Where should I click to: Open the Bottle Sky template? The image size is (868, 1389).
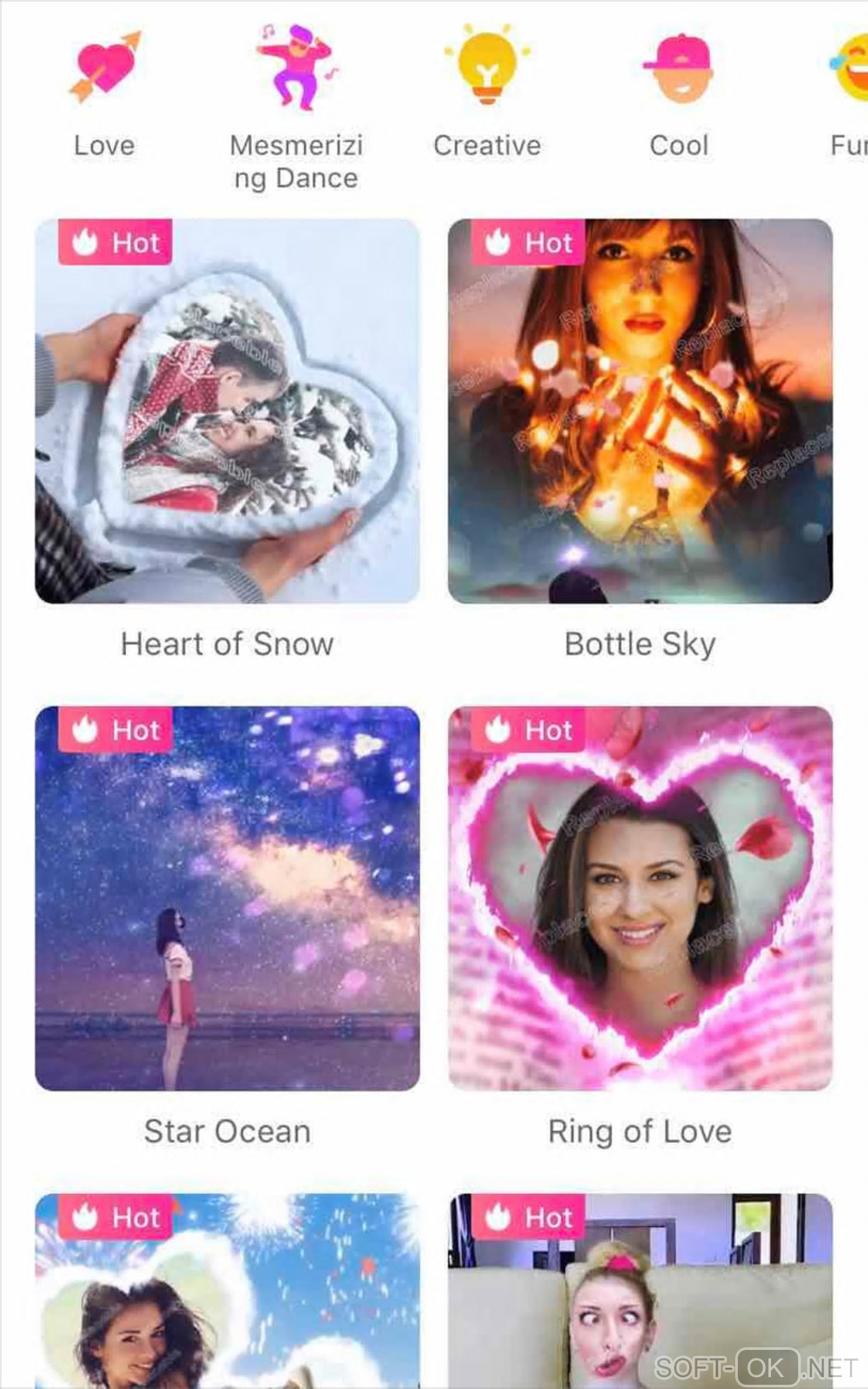[640, 411]
